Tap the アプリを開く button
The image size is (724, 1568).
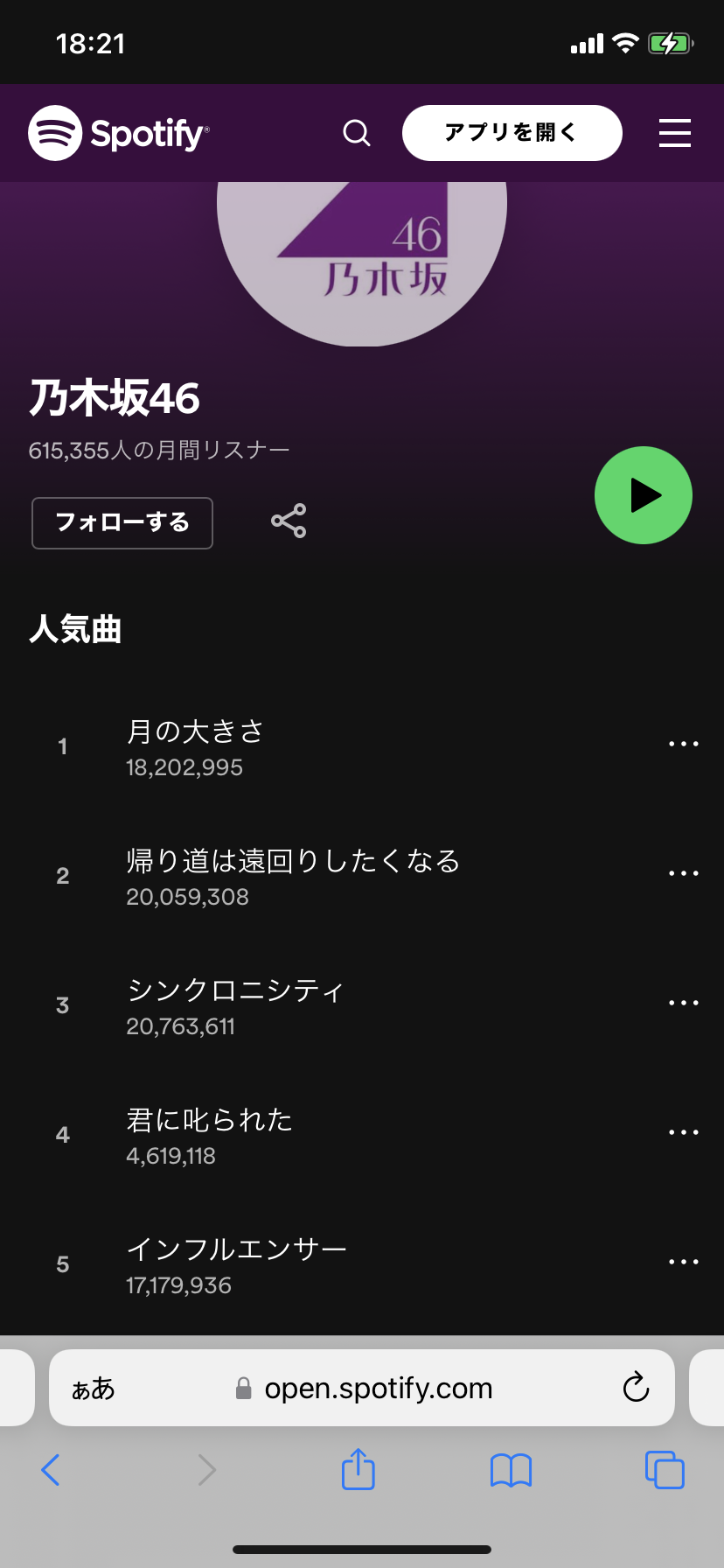tap(512, 132)
